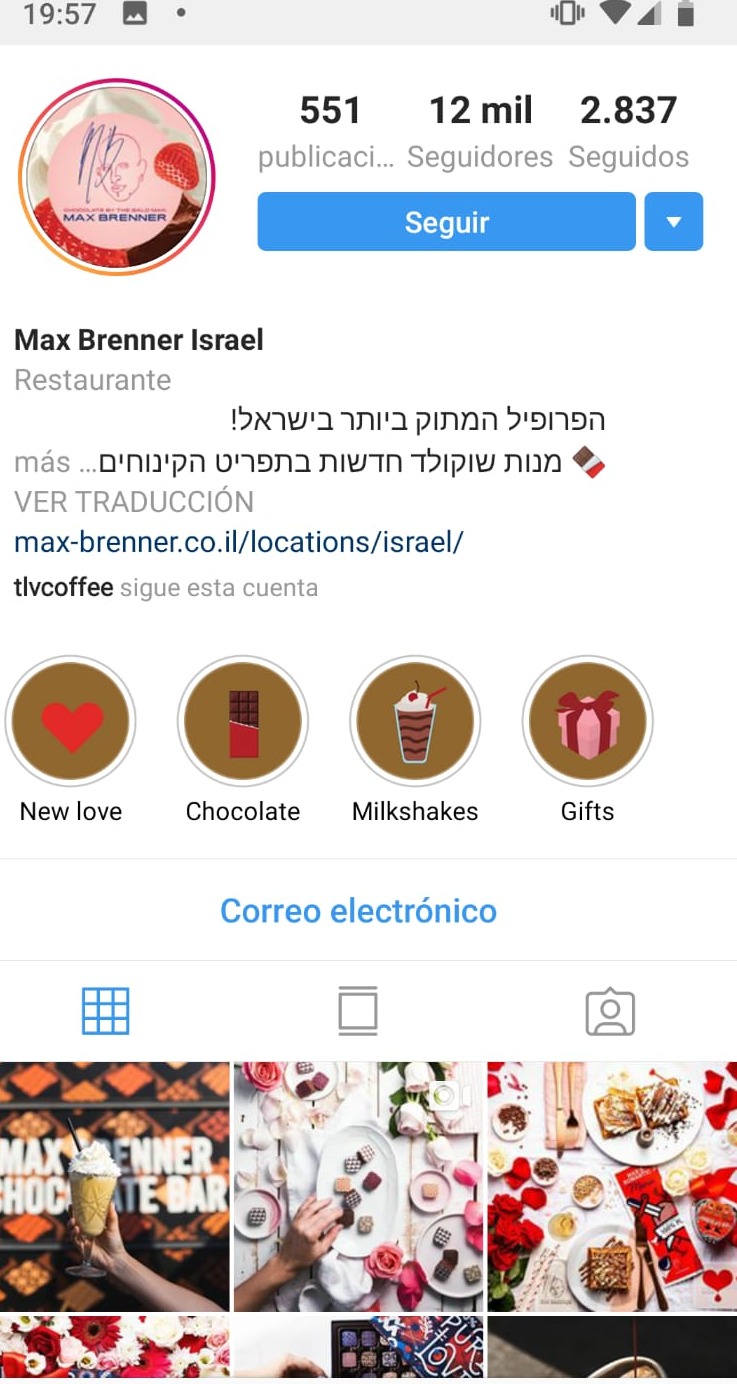Open the tlvcoffee follower profile
Image resolution: width=737 pixels, height=1384 pixels.
[64, 587]
